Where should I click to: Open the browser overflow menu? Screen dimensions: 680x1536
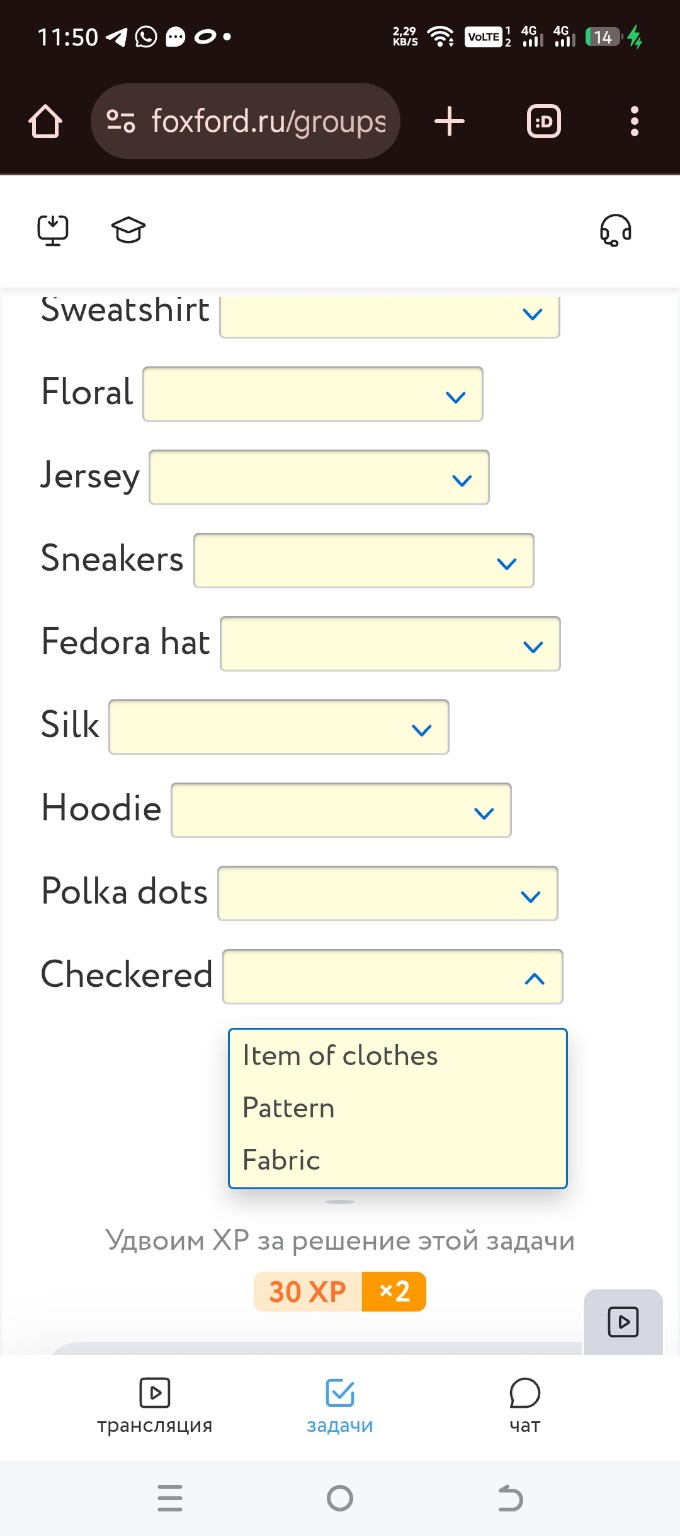[634, 122]
